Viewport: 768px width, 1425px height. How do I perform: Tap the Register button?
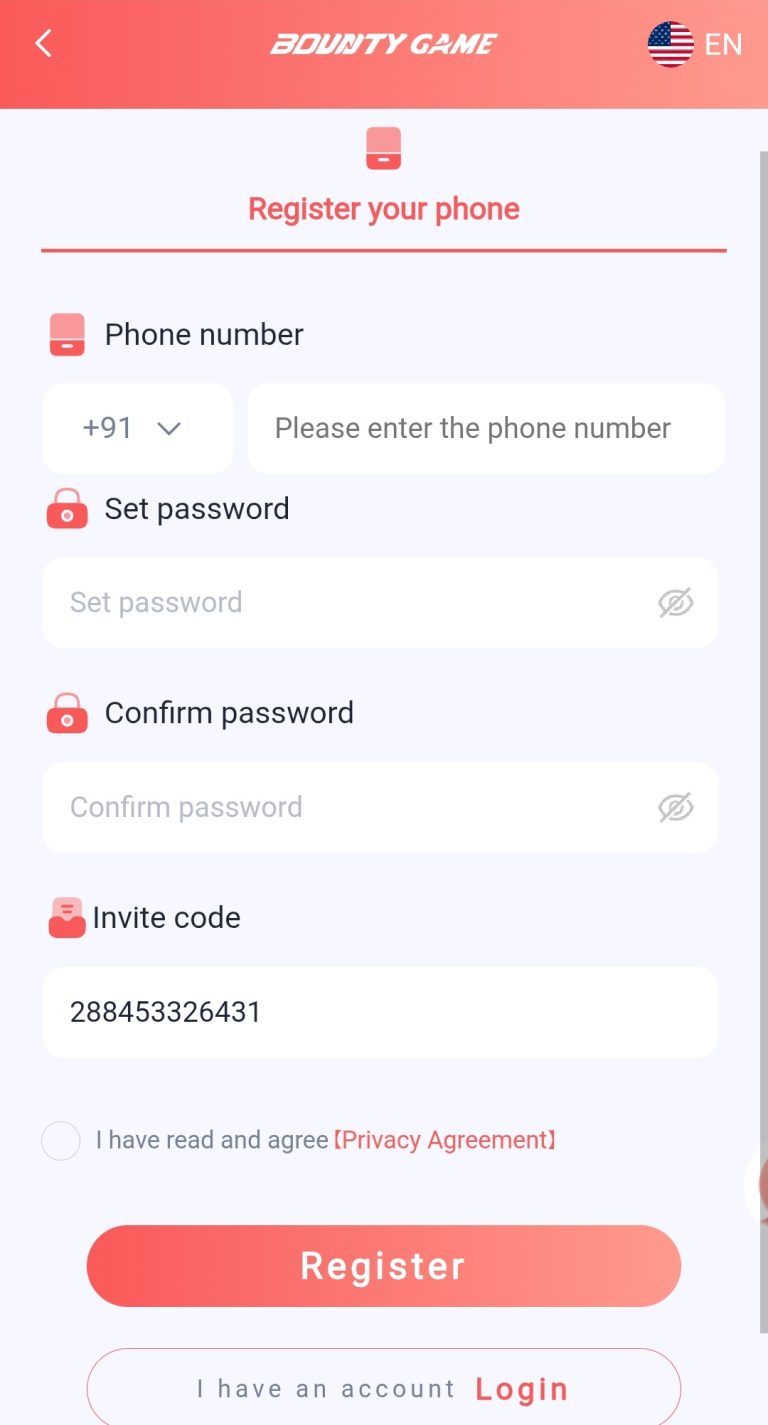(x=384, y=1266)
